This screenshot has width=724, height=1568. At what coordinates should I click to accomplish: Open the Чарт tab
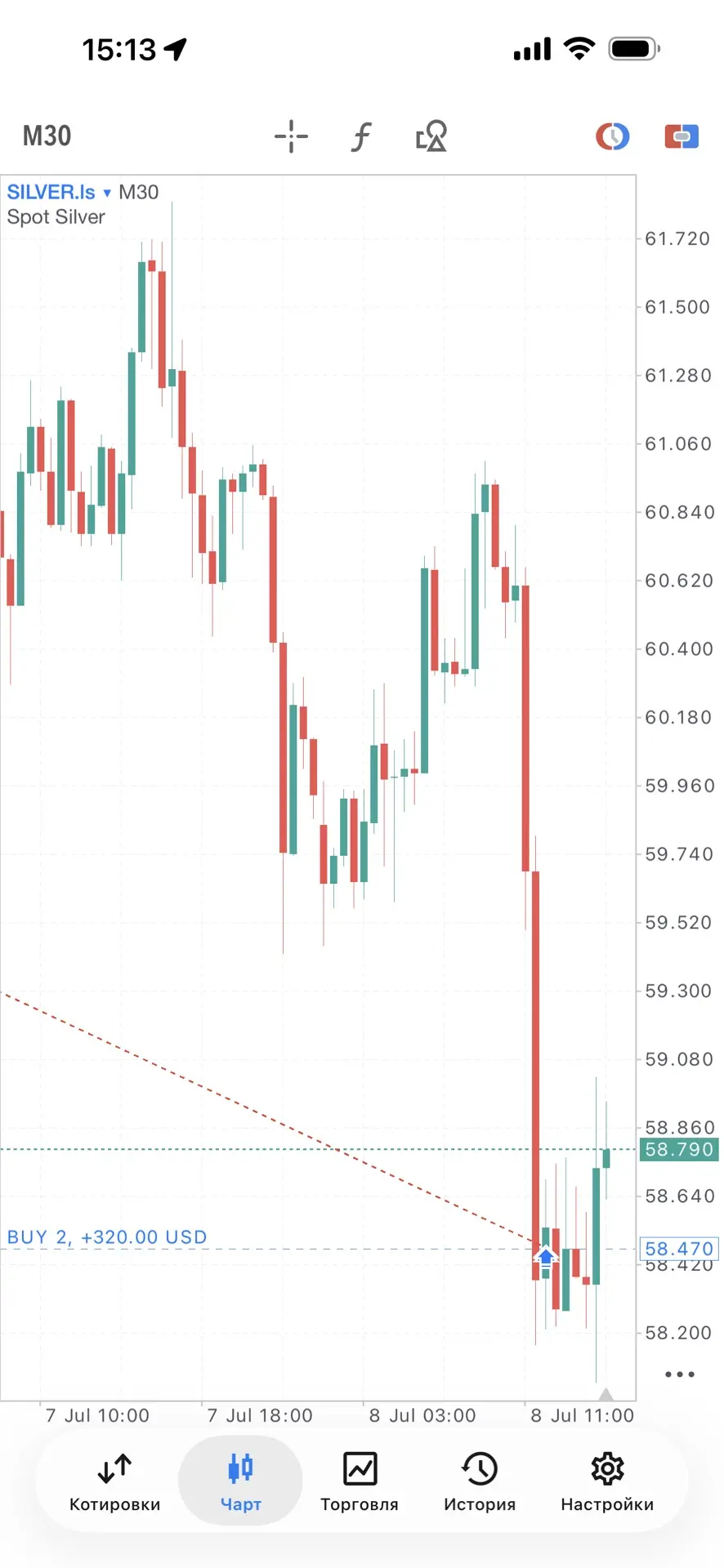click(x=240, y=1481)
